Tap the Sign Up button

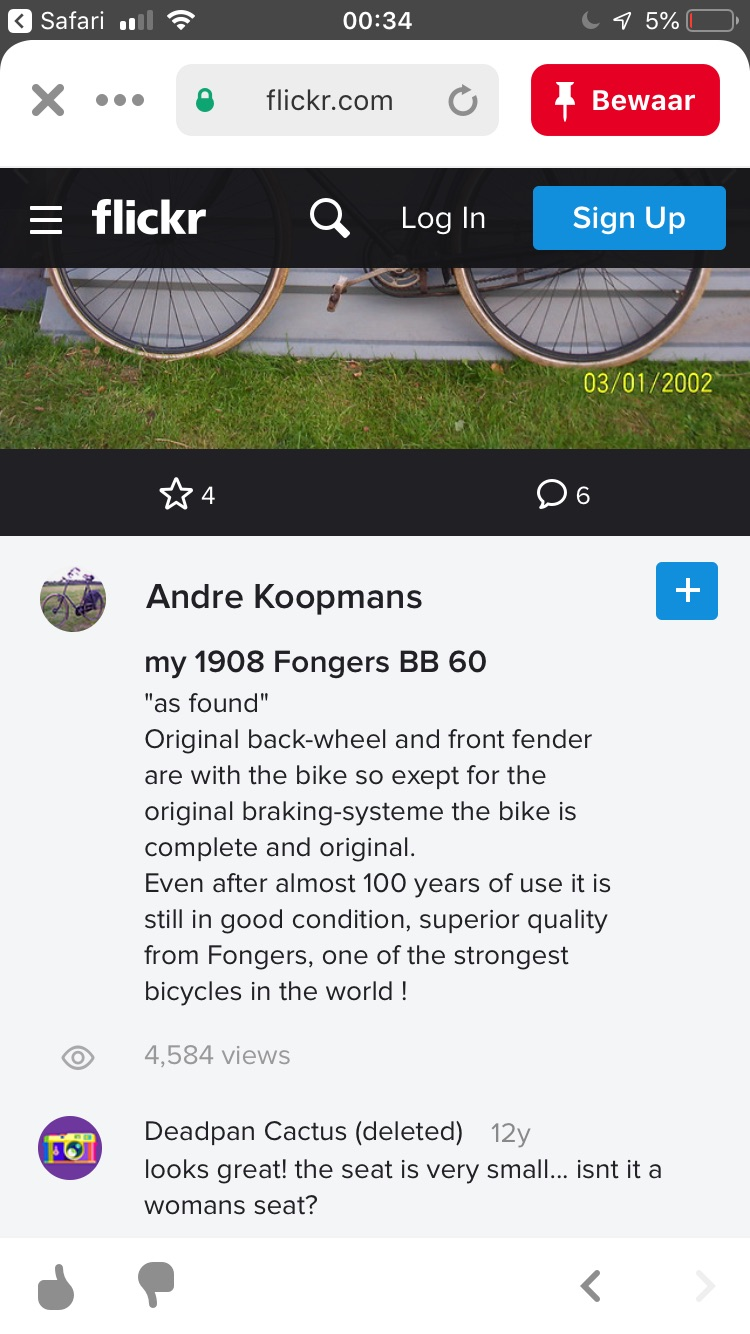pos(629,218)
